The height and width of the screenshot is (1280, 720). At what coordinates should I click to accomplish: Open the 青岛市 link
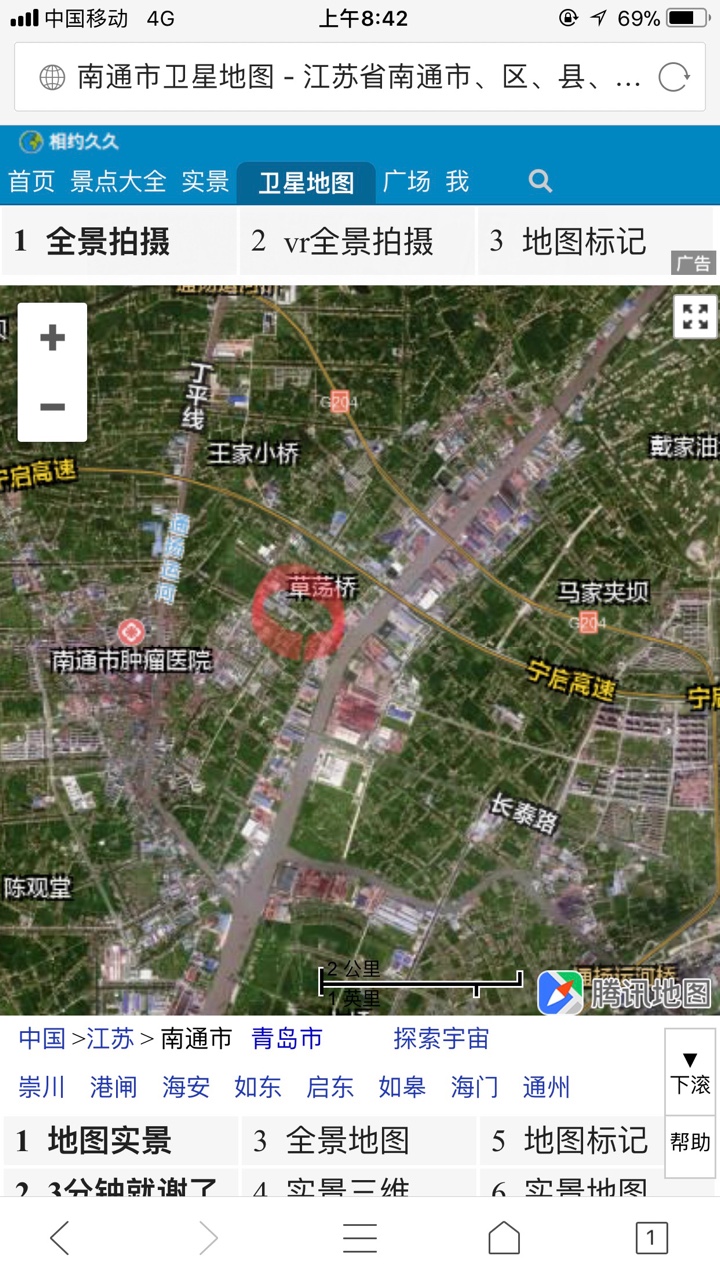tap(287, 1039)
